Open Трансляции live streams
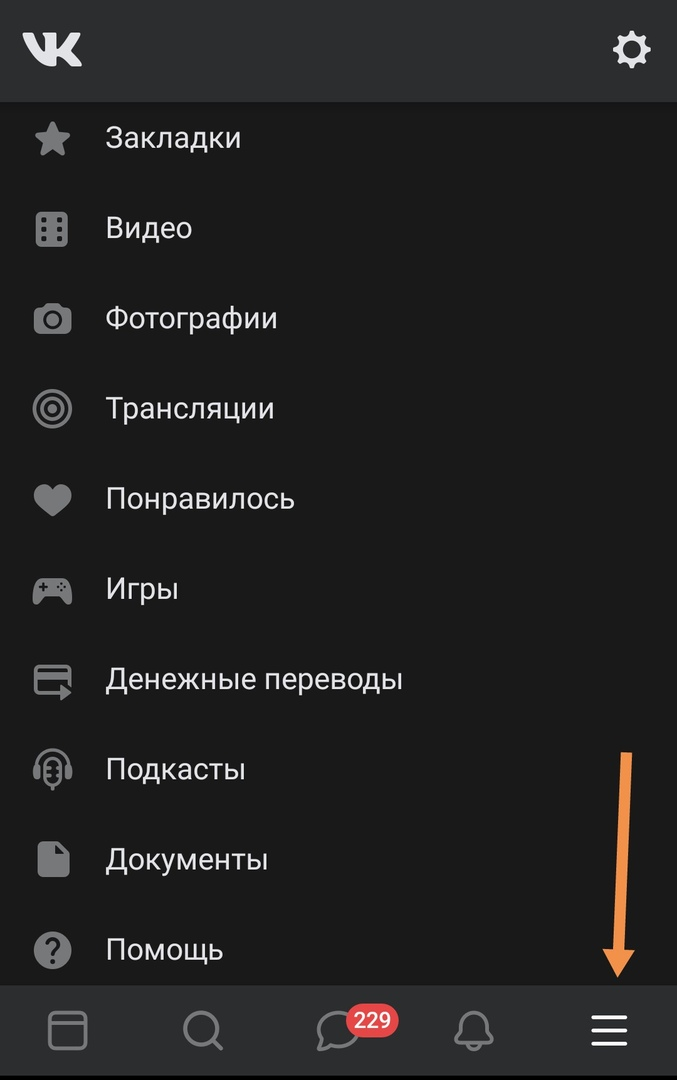This screenshot has height=1080, width=677. [x=338, y=408]
